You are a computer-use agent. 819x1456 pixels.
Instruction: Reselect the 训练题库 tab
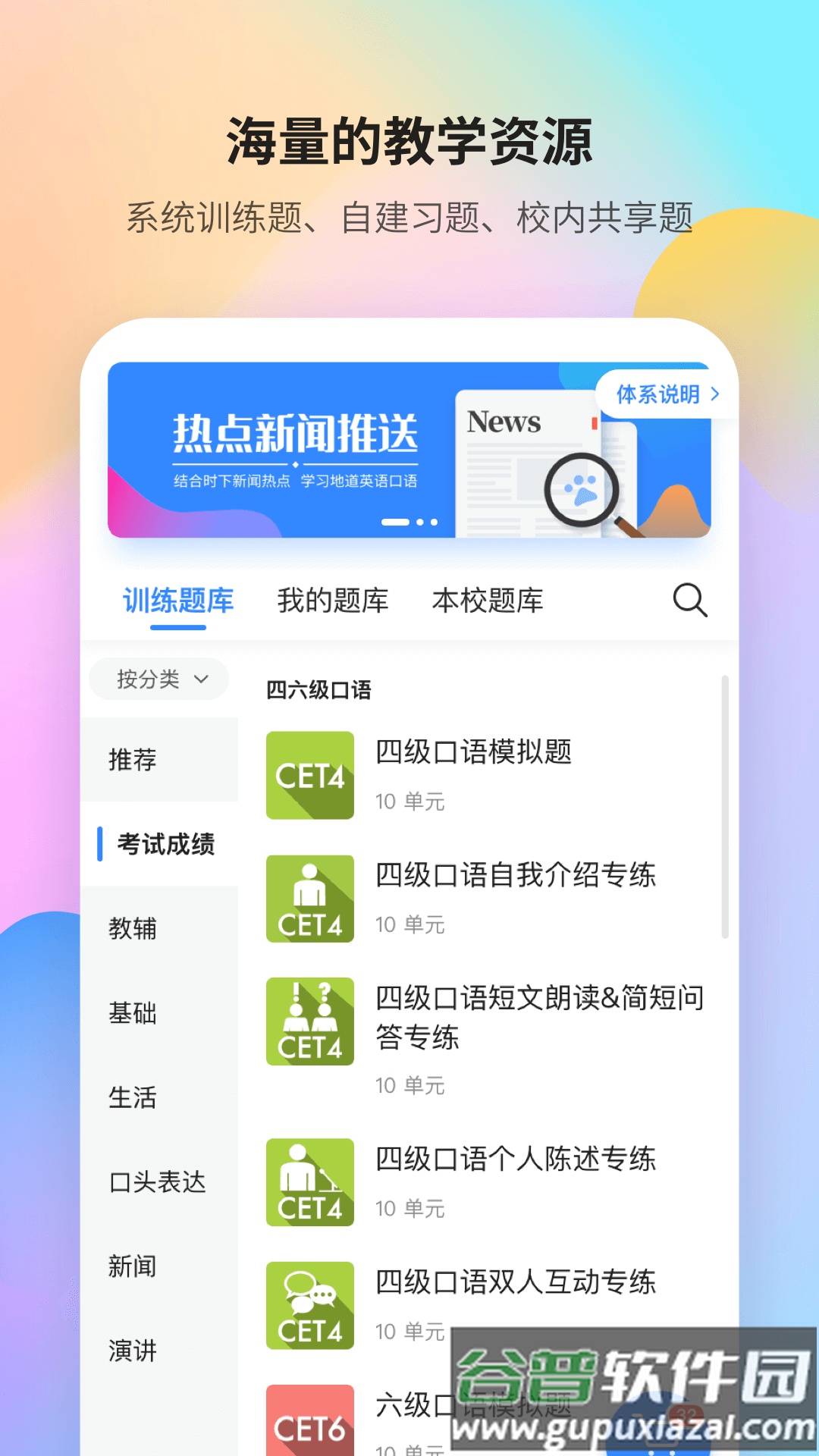click(x=180, y=599)
